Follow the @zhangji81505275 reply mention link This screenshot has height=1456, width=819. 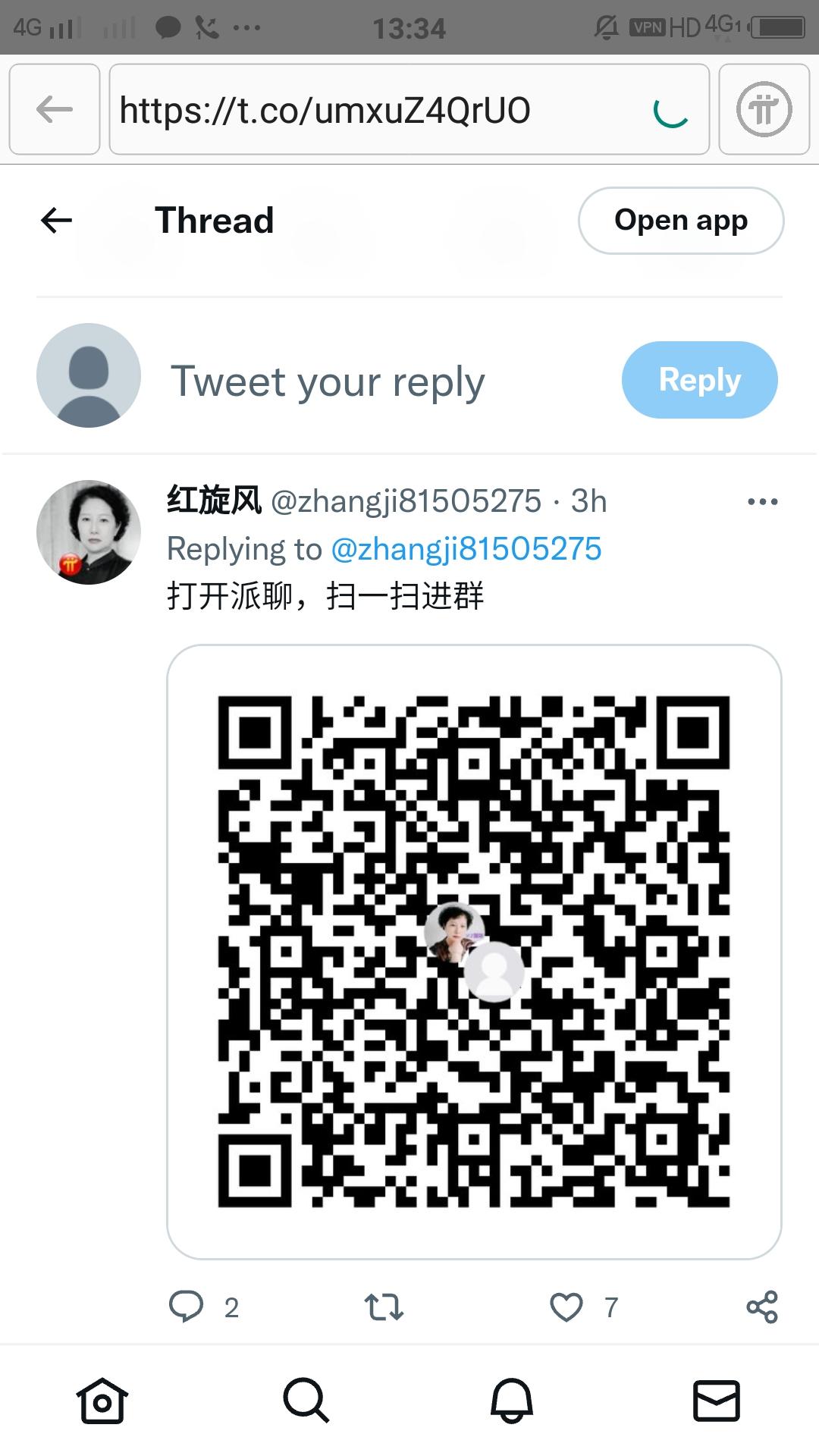click(x=466, y=549)
